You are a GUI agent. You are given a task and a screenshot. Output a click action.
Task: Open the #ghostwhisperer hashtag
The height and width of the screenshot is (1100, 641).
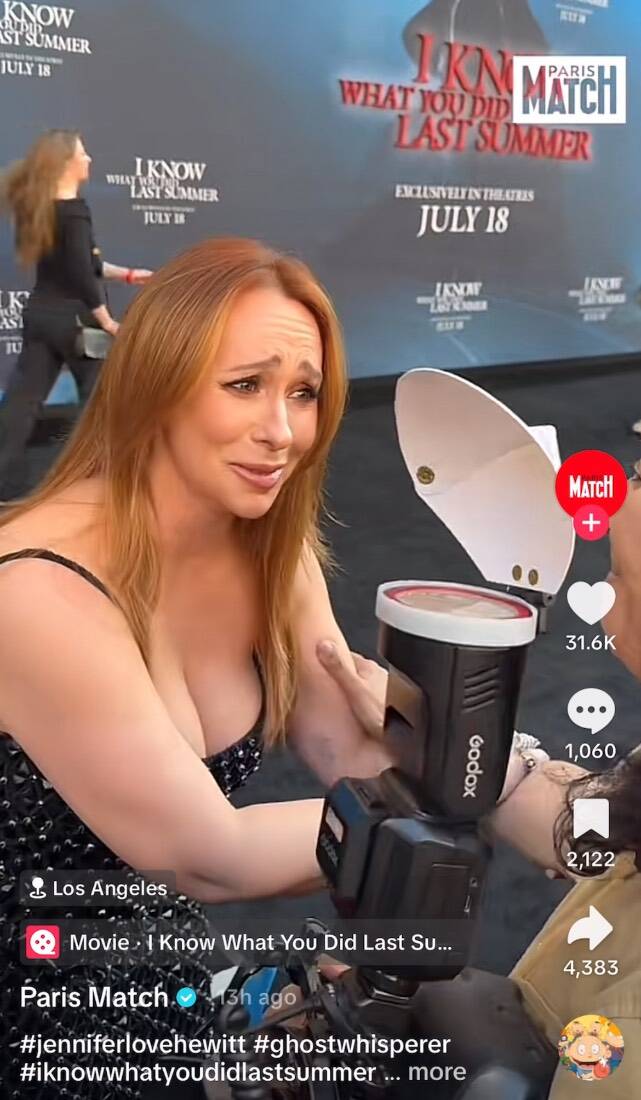[351, 1045]
